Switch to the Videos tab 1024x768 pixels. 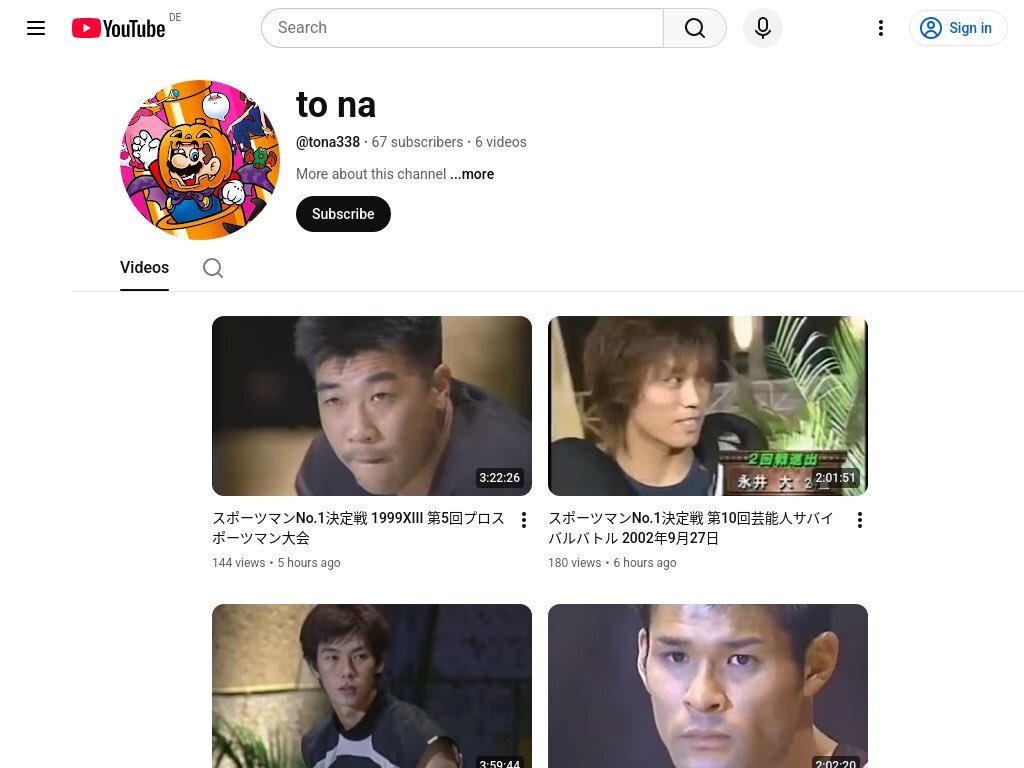144,267
